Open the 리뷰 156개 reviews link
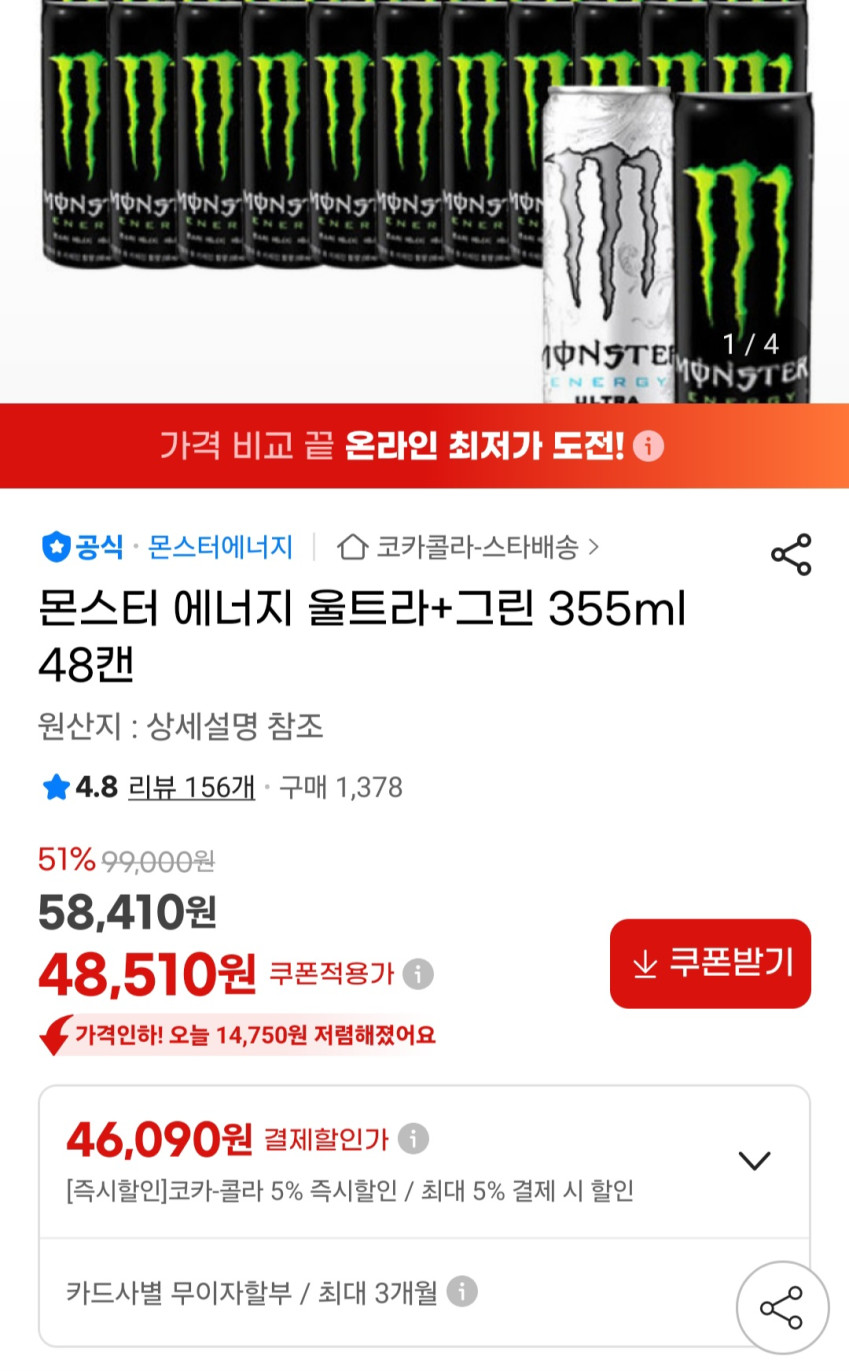Image resolution: width=849 pixels, height=1371 pixels. point(191,787)
